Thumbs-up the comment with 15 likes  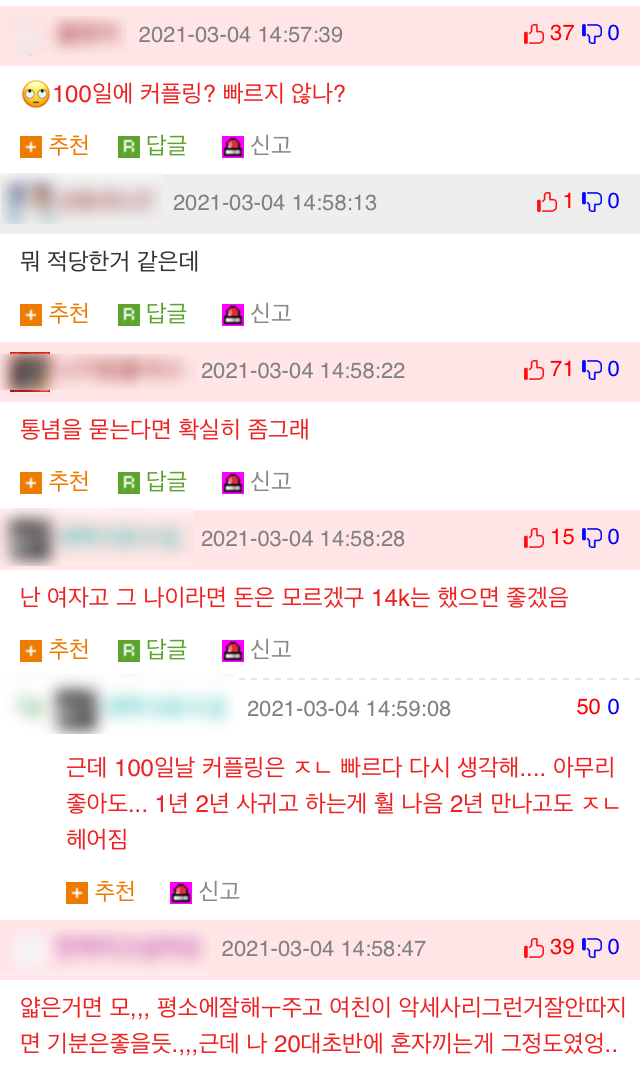click(x=535, y=538)
